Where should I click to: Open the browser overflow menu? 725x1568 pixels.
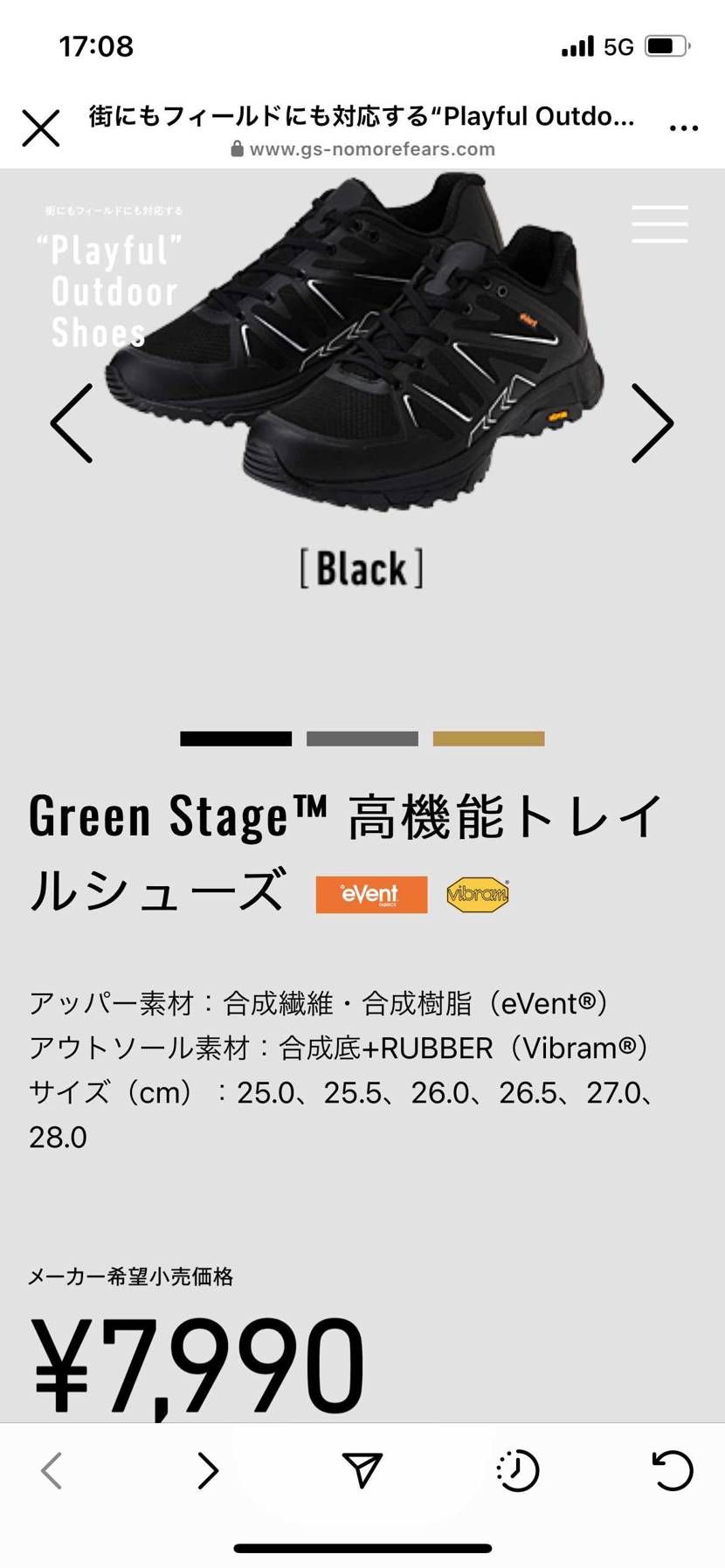683,128
